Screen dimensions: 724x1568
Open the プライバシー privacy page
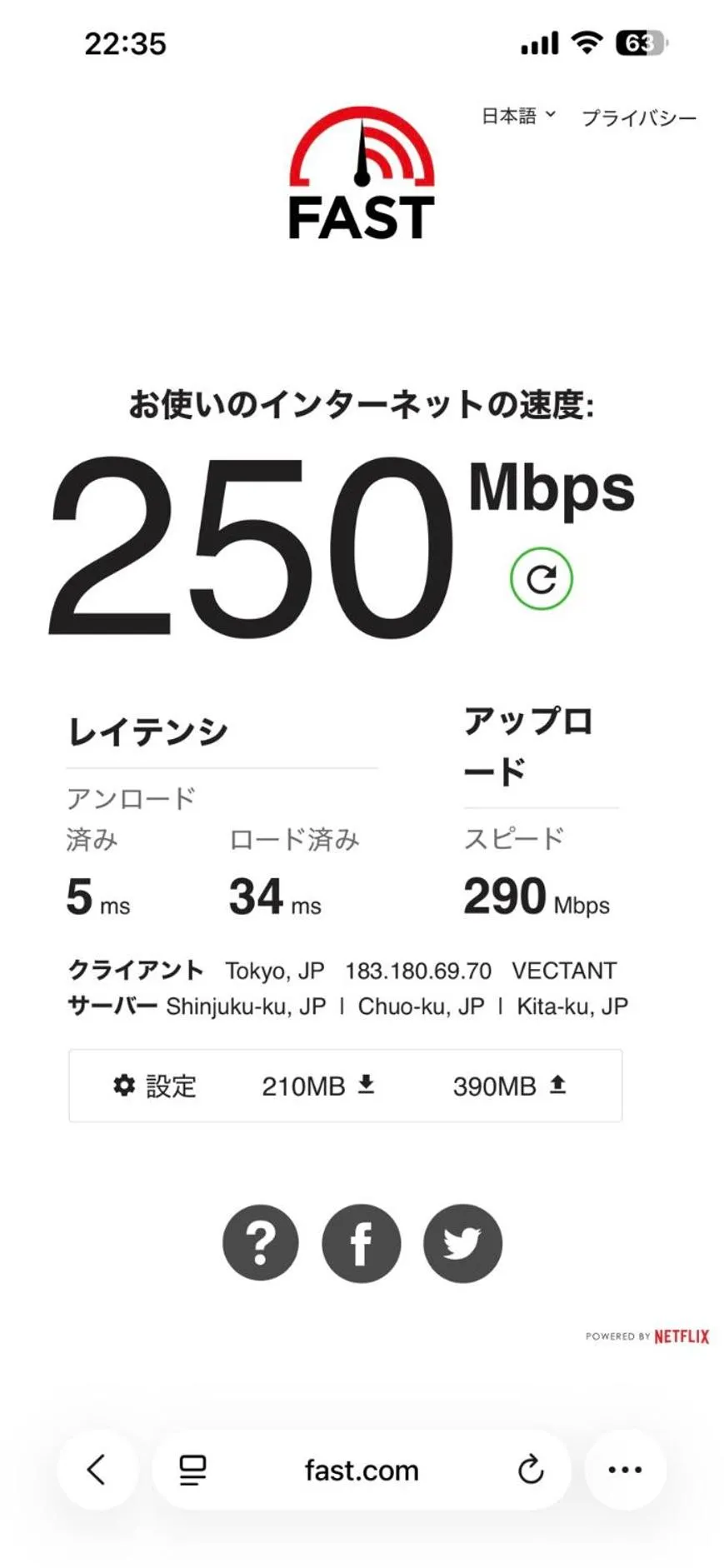click(x=639, y=117)
